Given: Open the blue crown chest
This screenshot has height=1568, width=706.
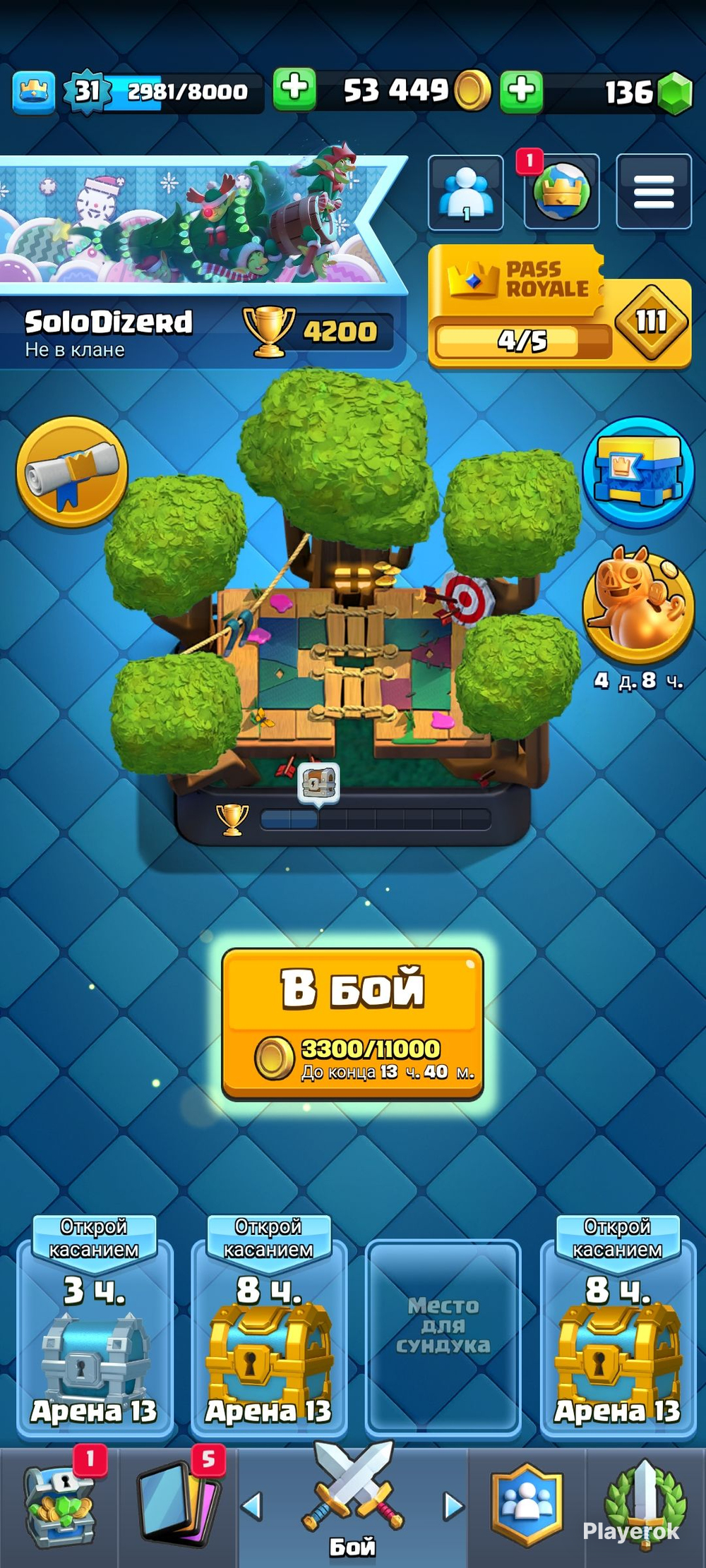Looking at the screenshot, I should pos(638,472).
